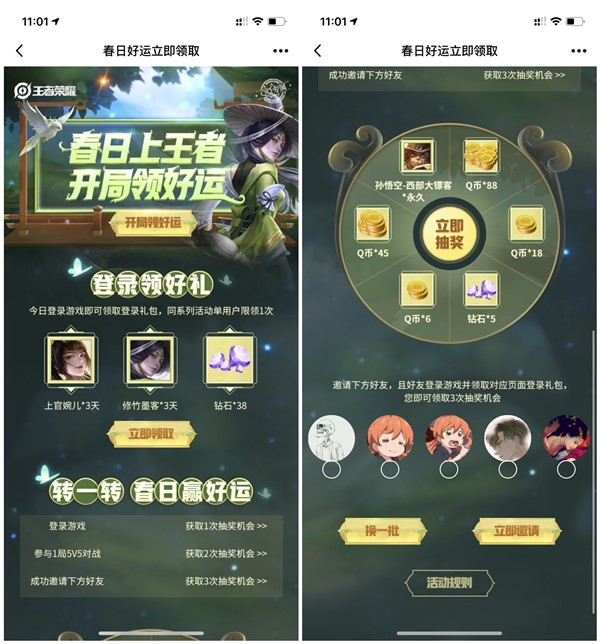
Task: Invite selected friends via 立即邀请
Action: 516,531
